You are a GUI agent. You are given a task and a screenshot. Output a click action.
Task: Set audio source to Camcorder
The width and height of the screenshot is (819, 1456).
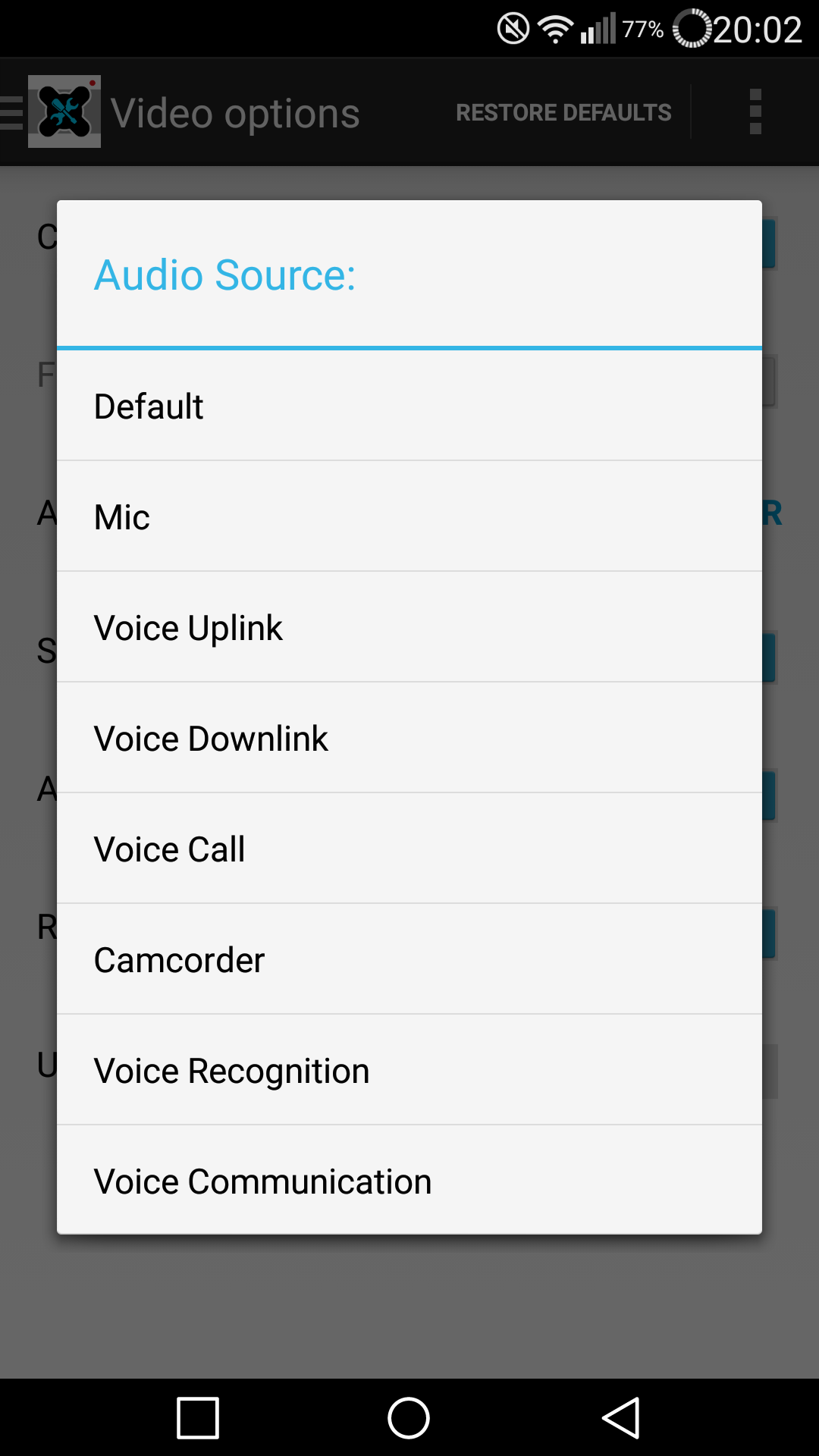tap(409, 960)
